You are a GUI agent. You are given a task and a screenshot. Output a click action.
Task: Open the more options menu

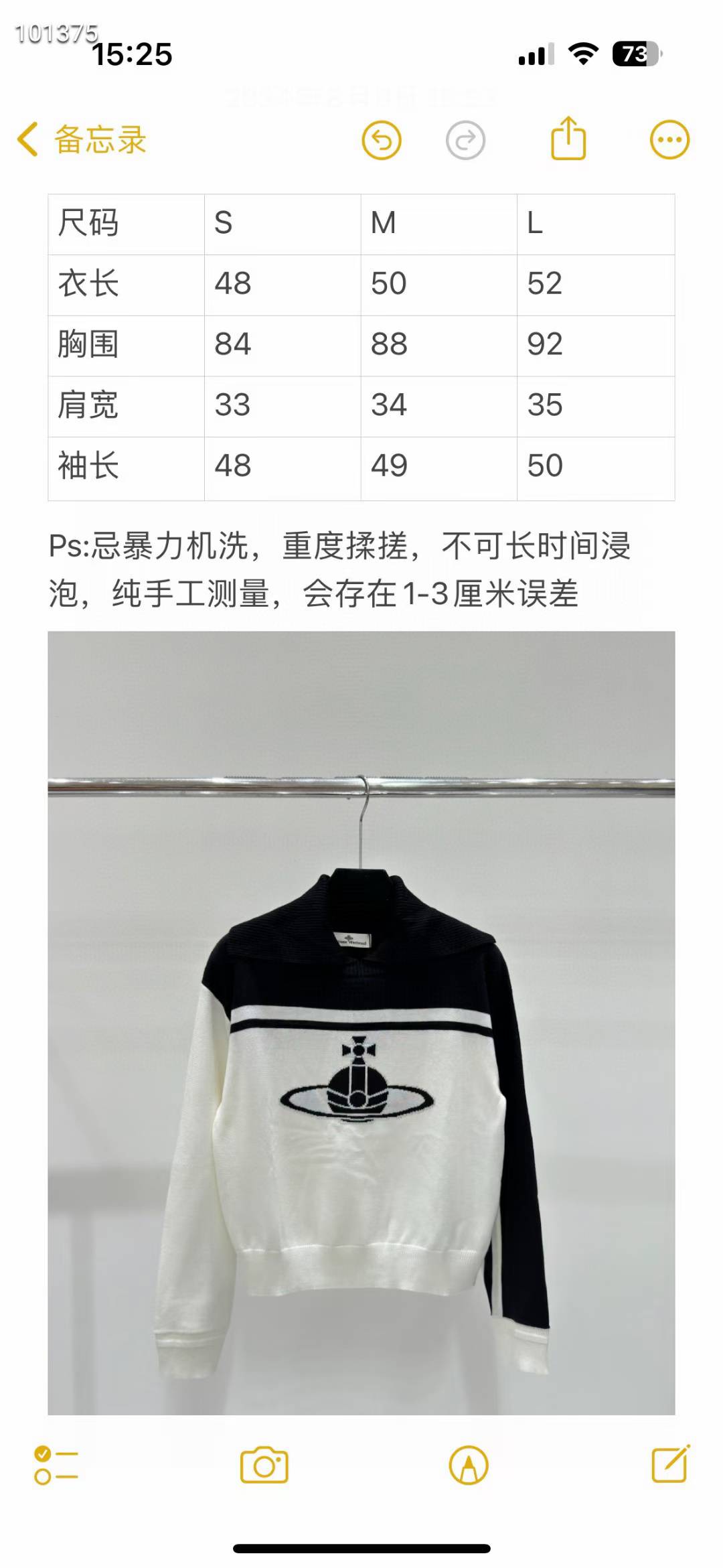669,140
